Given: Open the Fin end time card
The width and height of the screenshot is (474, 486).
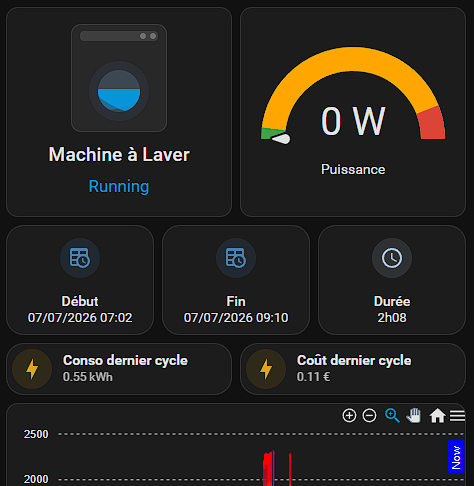Looking at the screenshot, I should coord(236,280).
